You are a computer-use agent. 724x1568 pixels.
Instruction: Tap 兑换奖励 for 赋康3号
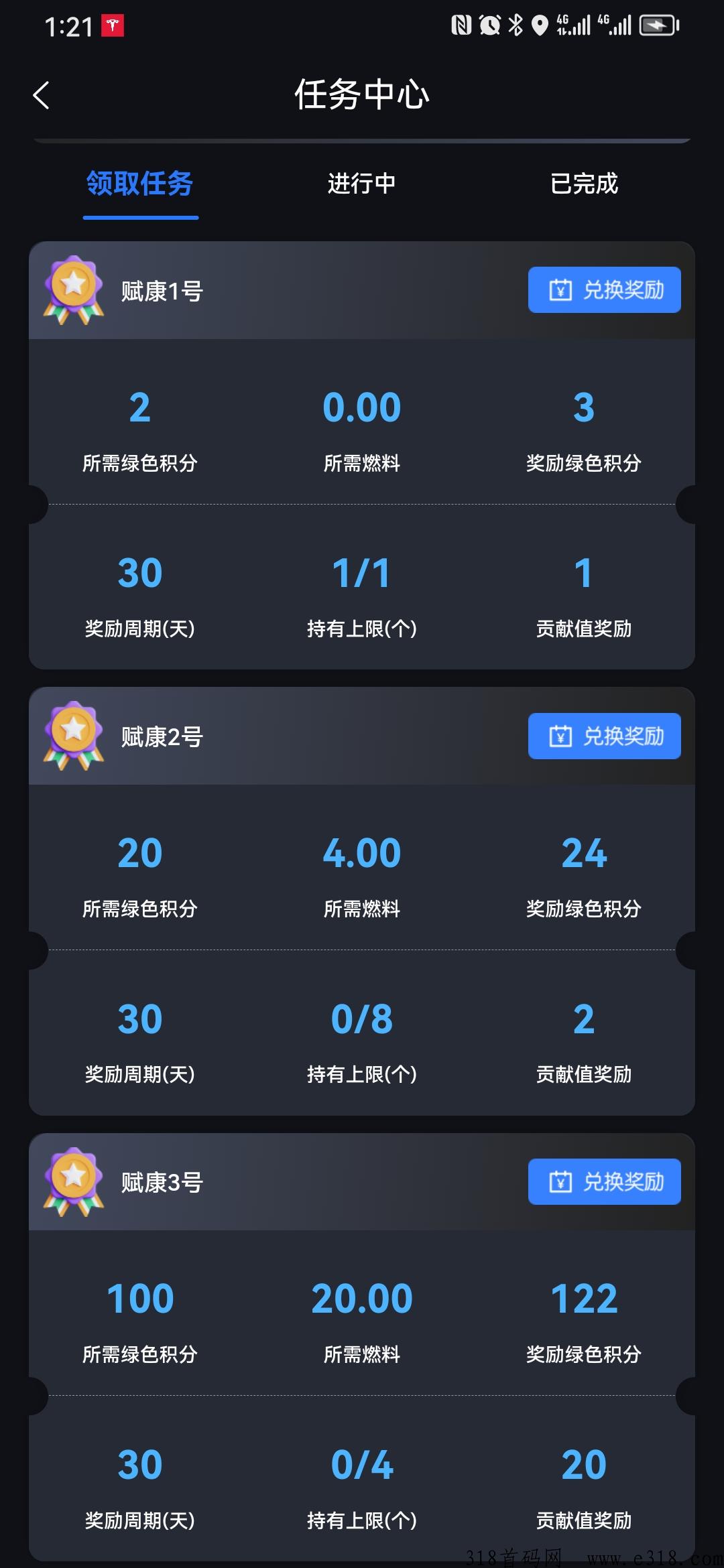604,1181
